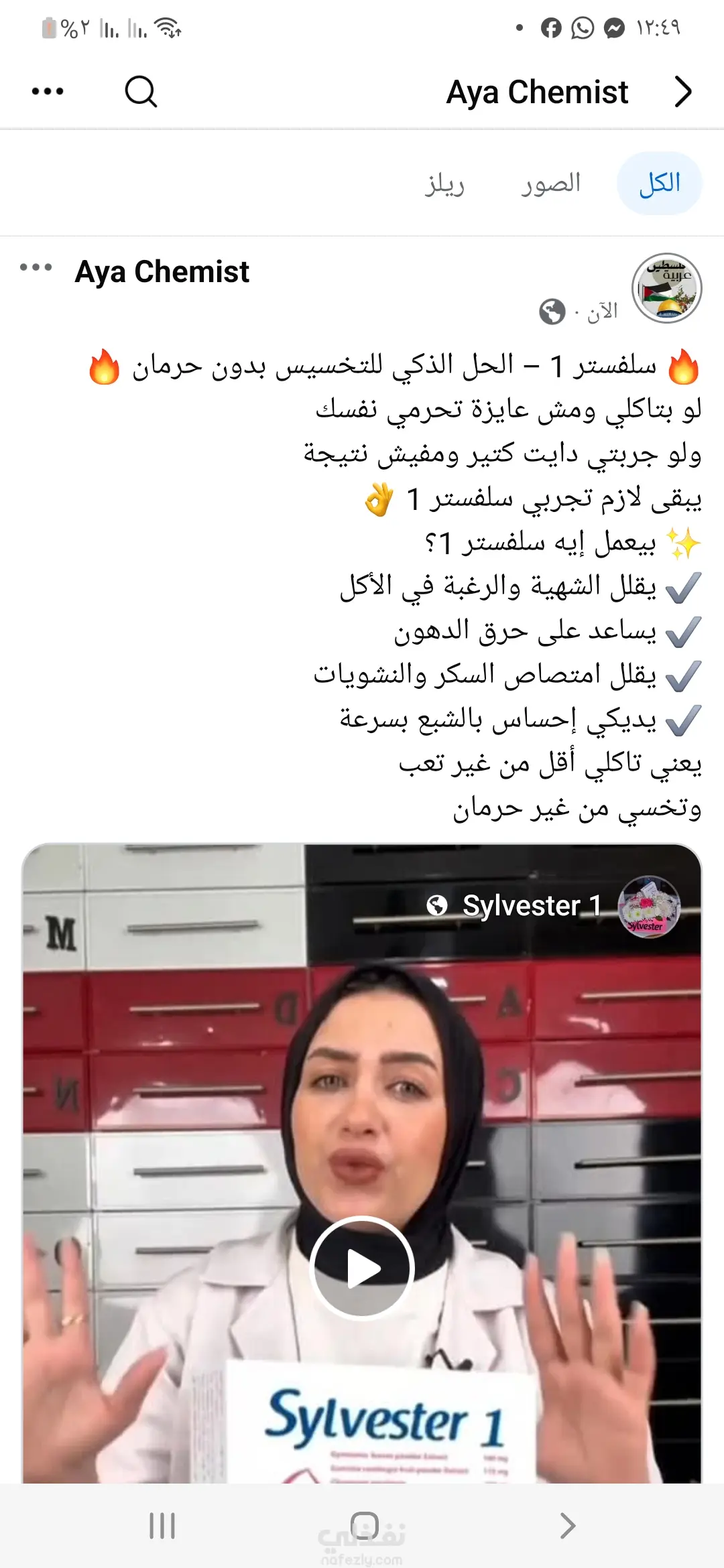The image size is (724, 1568).
Task: Switch to the الصور tab
Action: pos(551,183)
